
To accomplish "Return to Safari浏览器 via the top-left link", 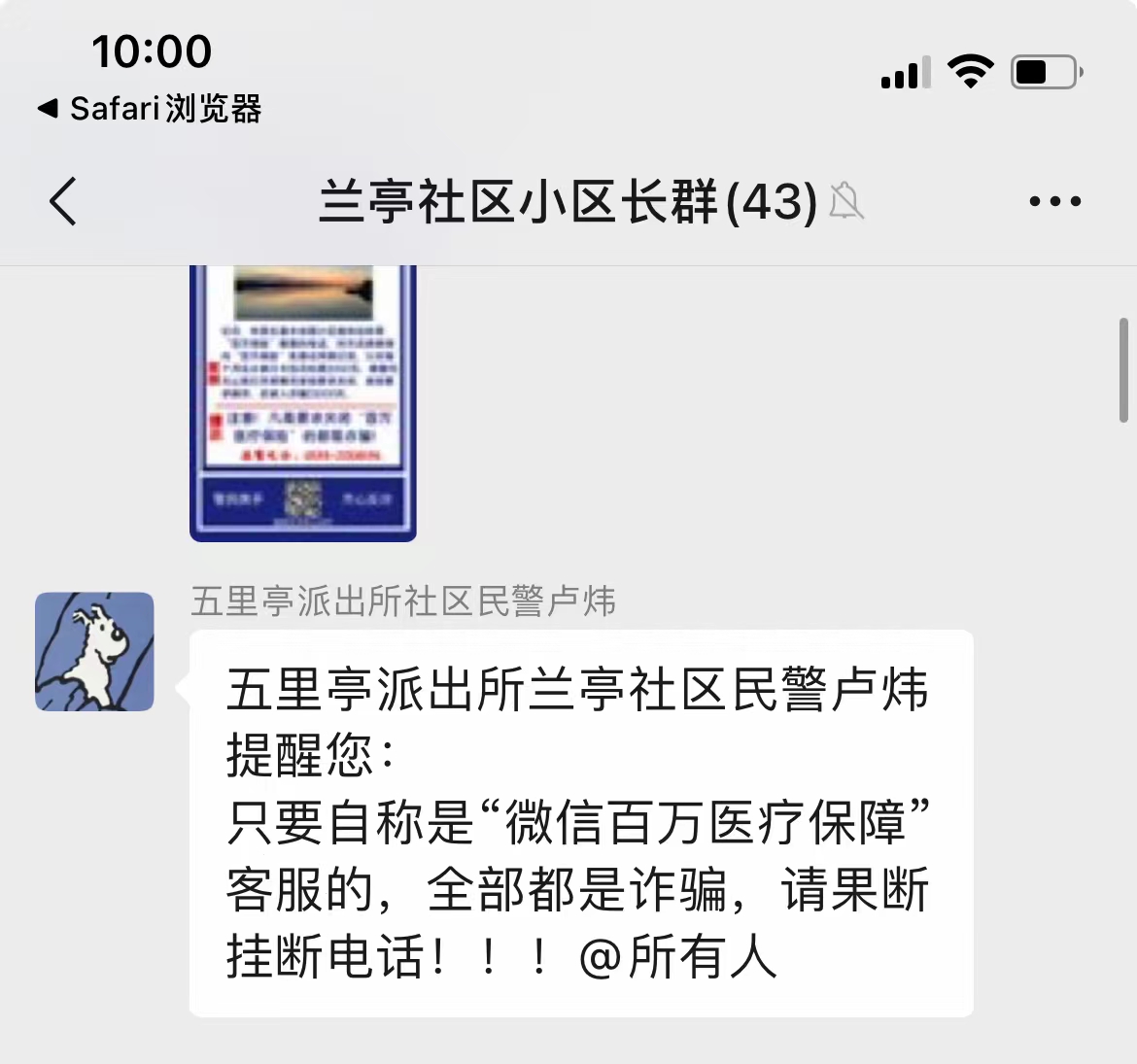I will coord(151,109).
